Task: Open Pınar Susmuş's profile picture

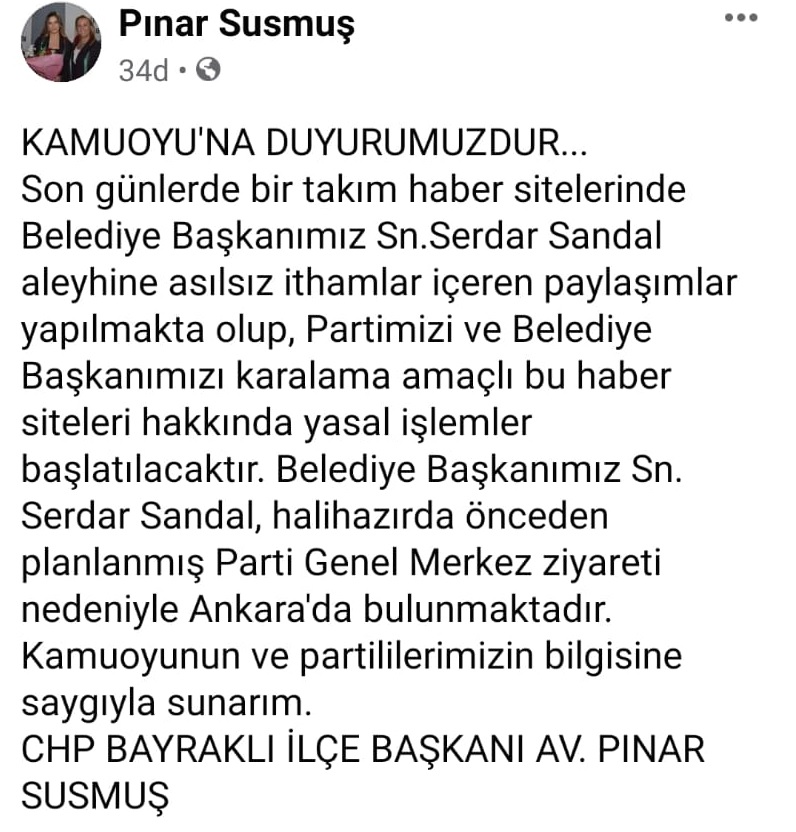Action: coord(62,42)
